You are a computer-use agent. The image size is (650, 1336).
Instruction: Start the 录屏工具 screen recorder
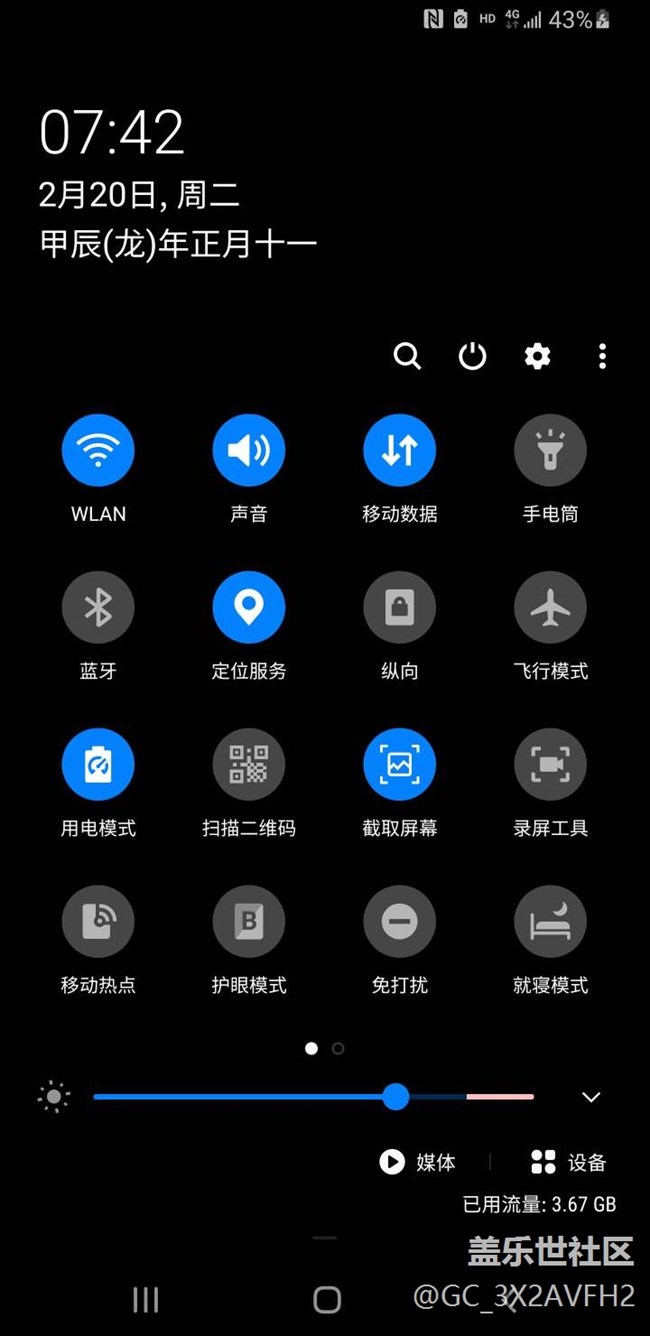pos(550,765)
